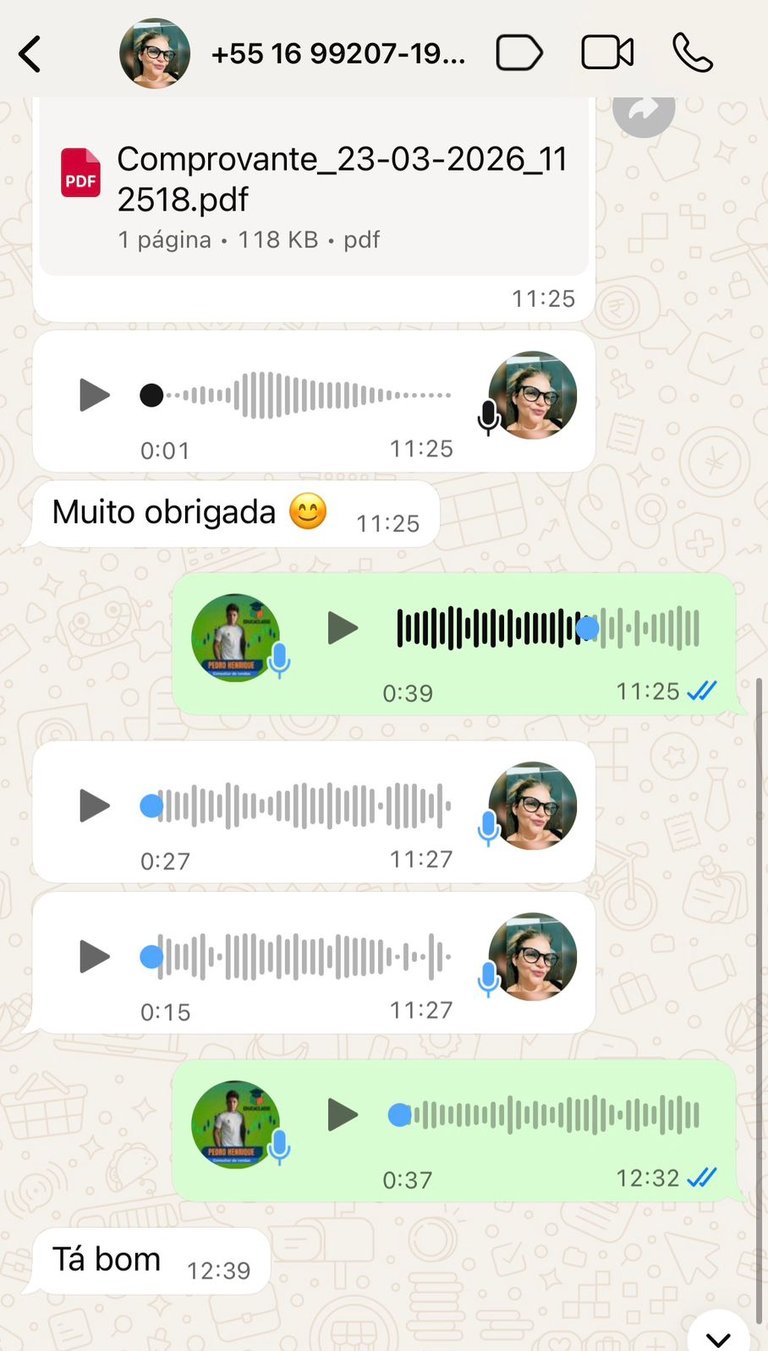Play the 0:39 voice message

coord(343,628)
